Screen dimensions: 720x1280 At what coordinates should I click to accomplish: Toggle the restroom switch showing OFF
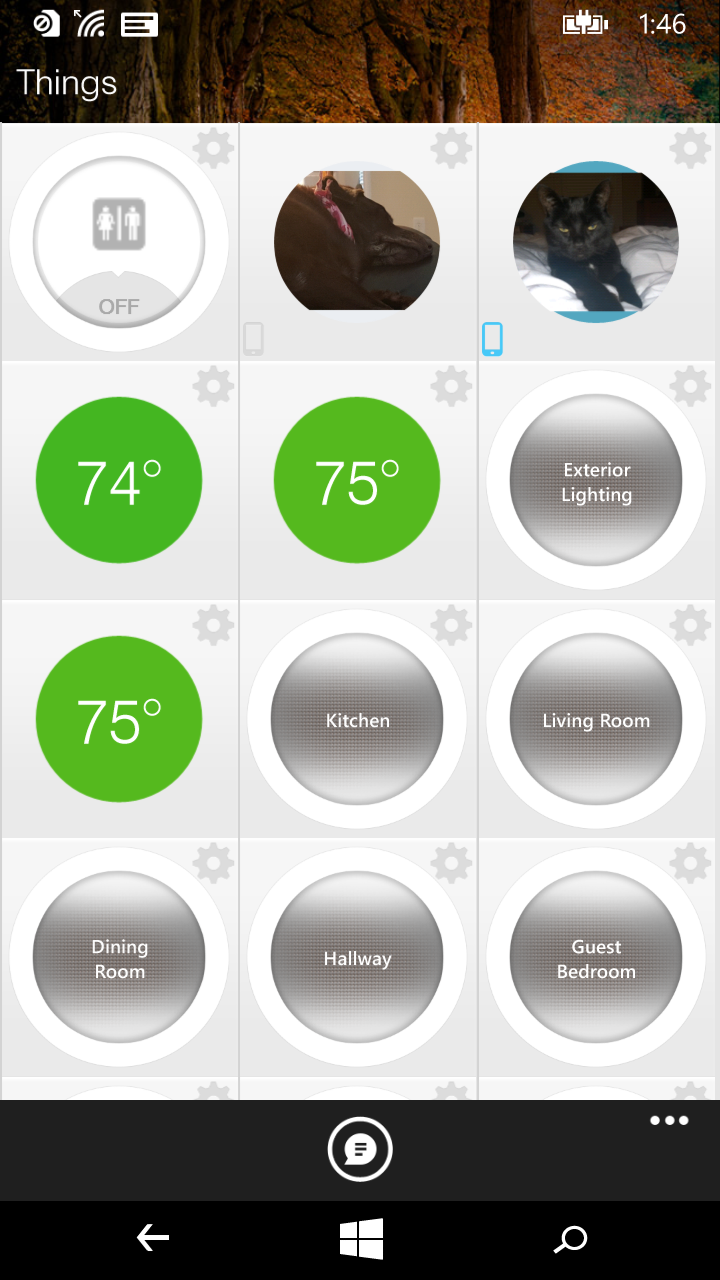click(119, 242)
